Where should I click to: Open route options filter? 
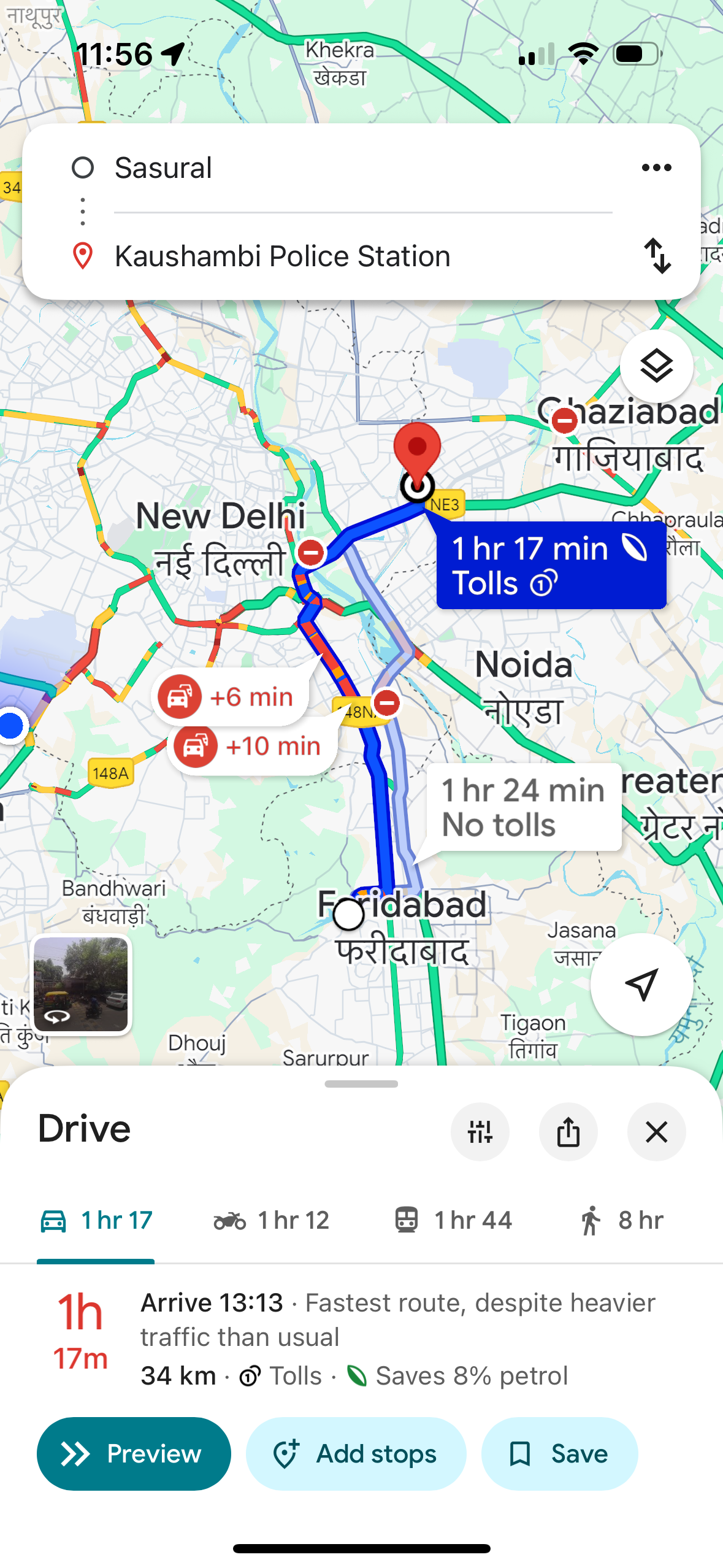[x=480, y=1132]
